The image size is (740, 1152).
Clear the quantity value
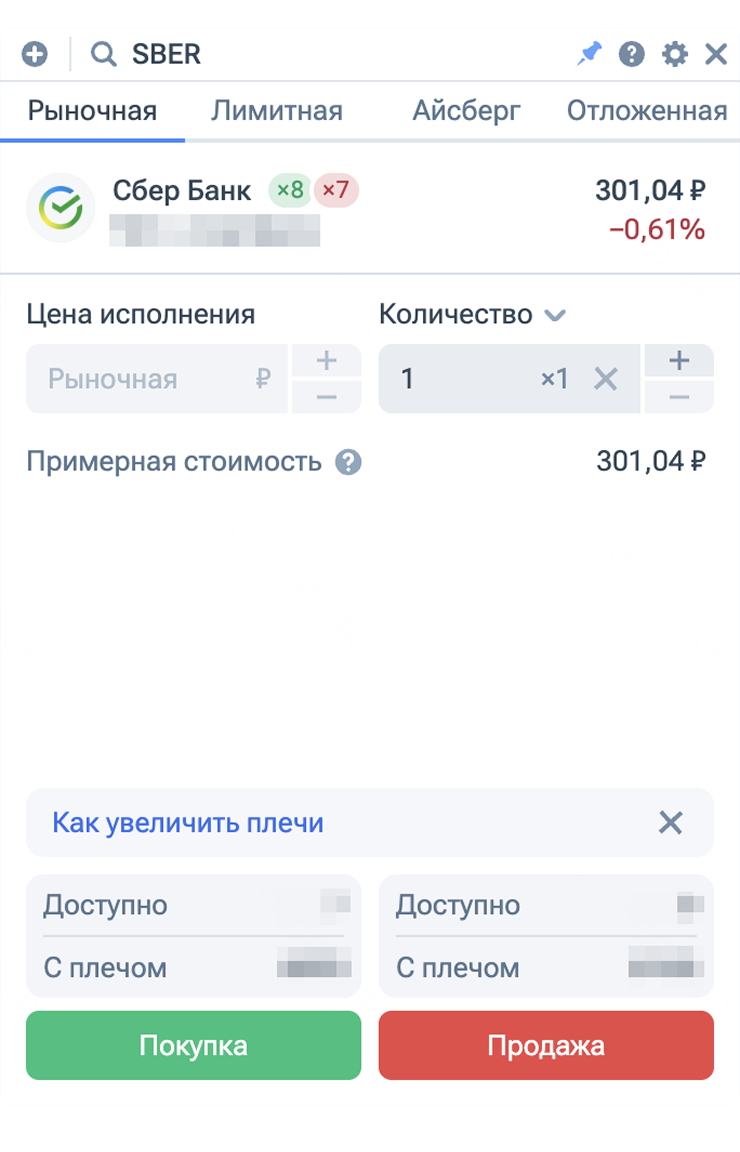point(606,379)
